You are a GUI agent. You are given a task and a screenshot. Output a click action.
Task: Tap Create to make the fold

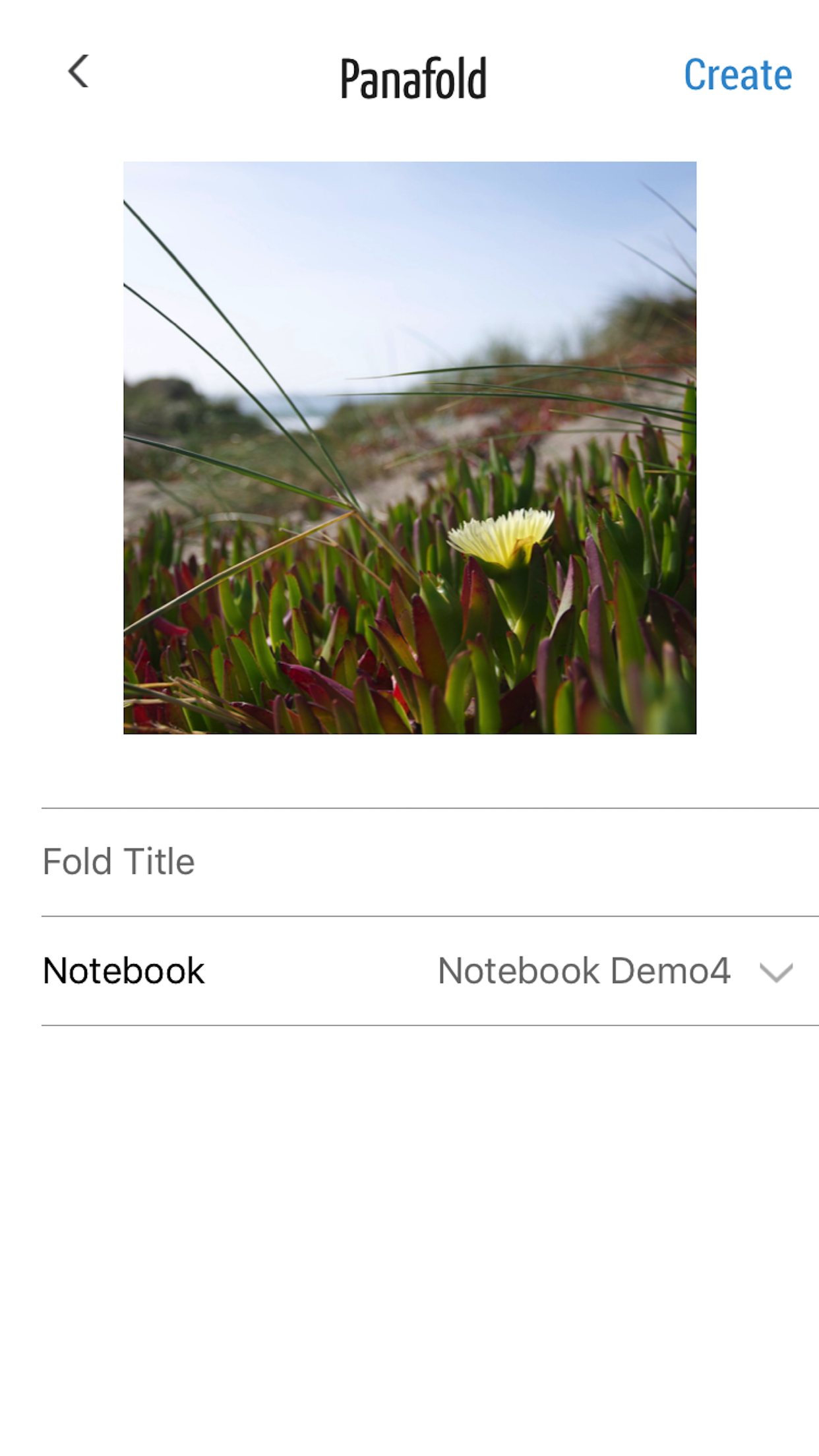737,75
